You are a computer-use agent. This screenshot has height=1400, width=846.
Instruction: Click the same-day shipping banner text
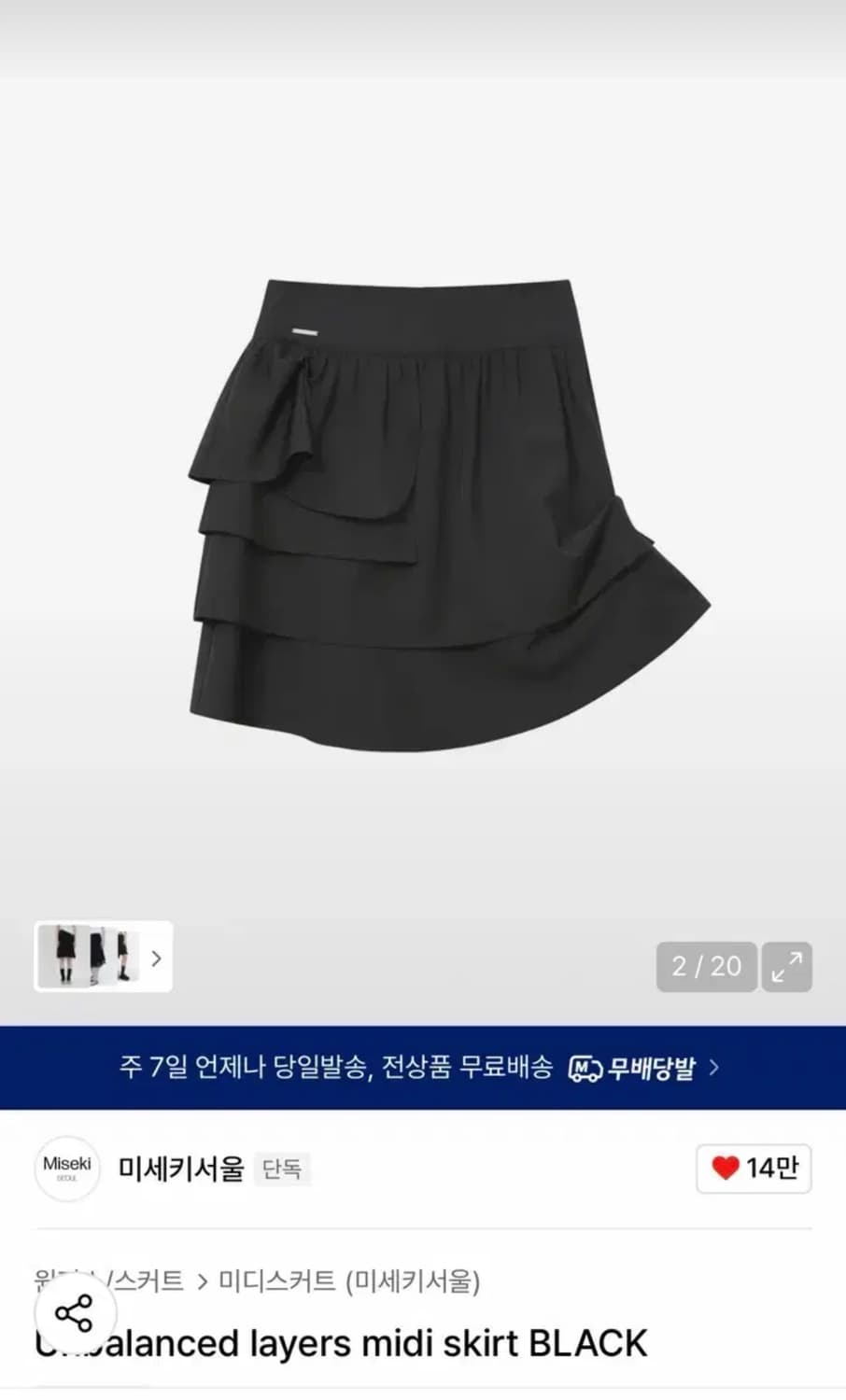point(336,1065)
